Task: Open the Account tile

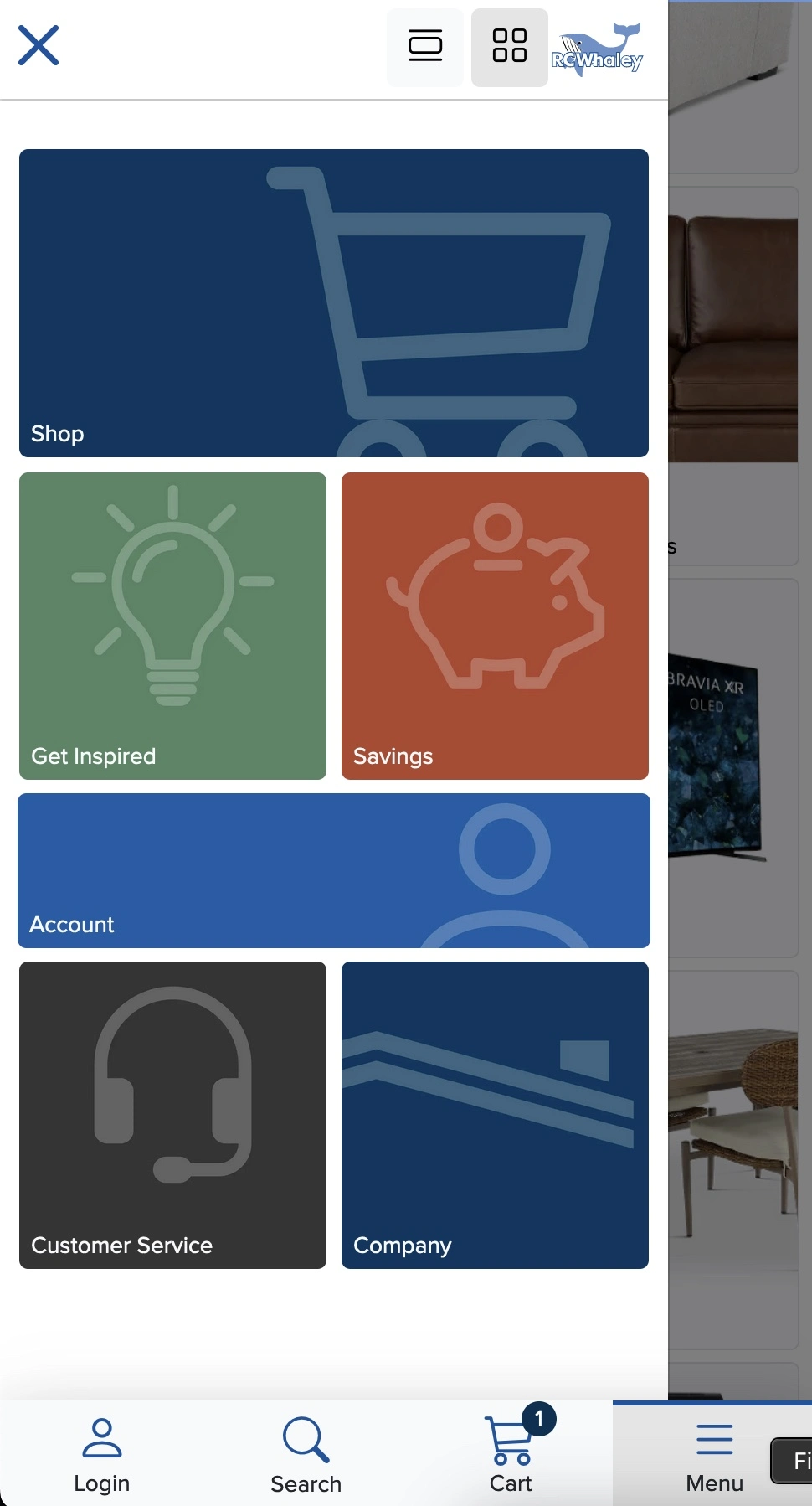Action: coord(333,870)
